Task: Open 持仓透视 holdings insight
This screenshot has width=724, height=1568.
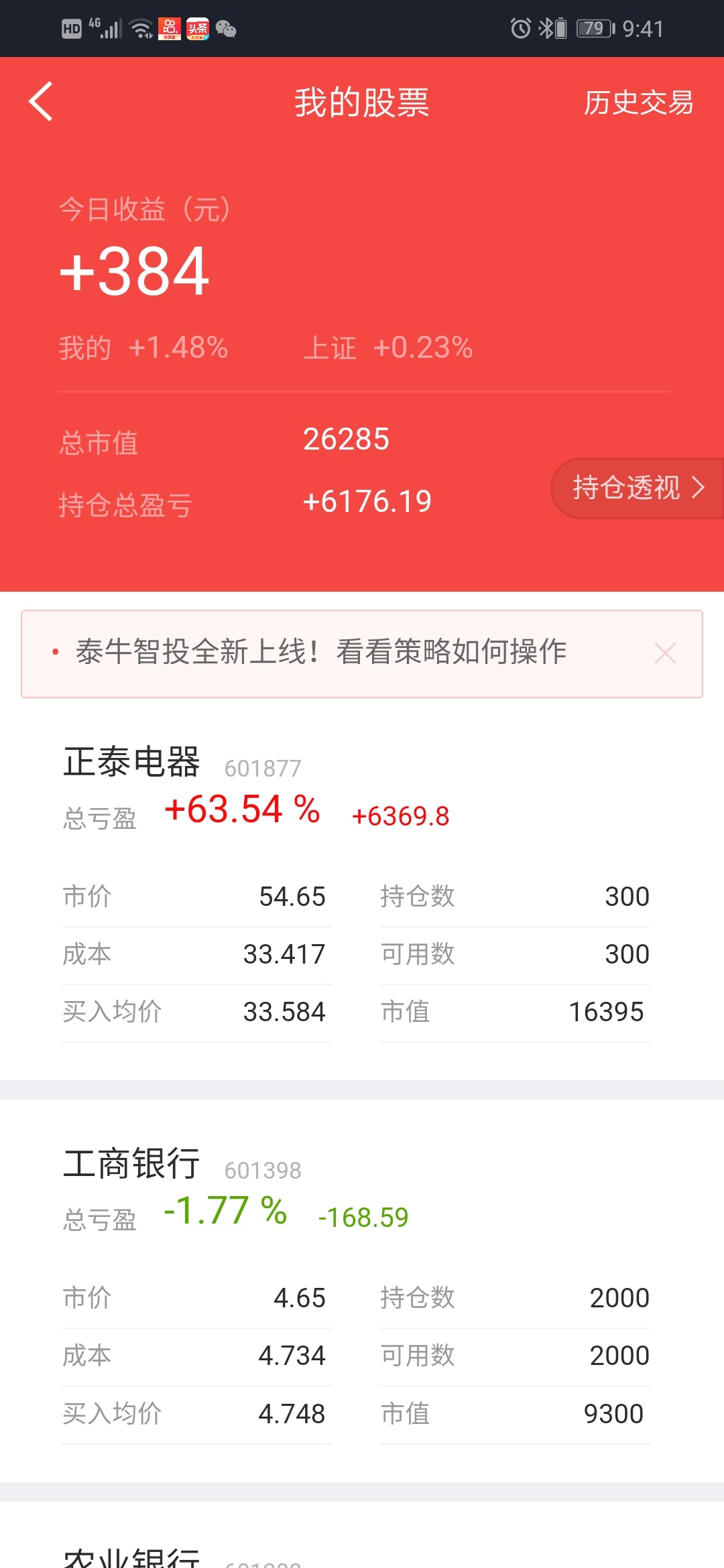Action: coord(637,488)
